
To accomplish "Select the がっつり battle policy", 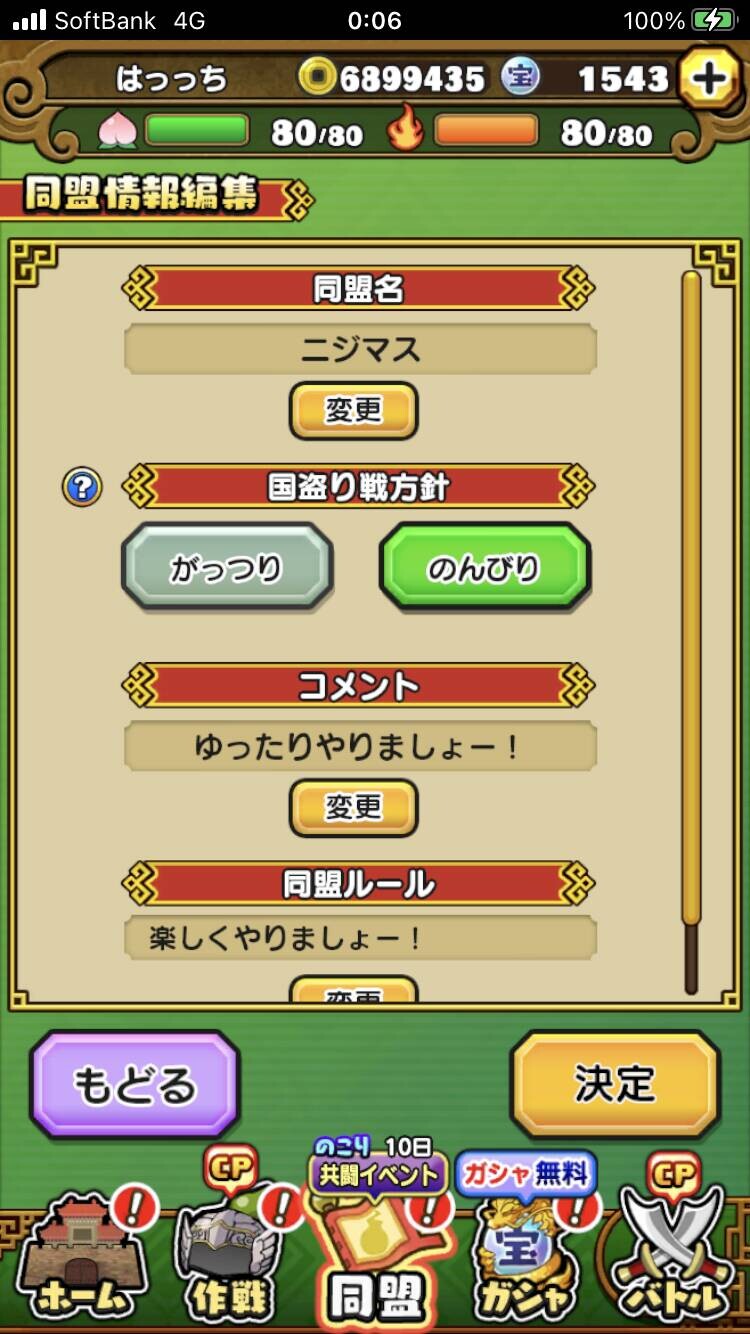I will 227,568.
